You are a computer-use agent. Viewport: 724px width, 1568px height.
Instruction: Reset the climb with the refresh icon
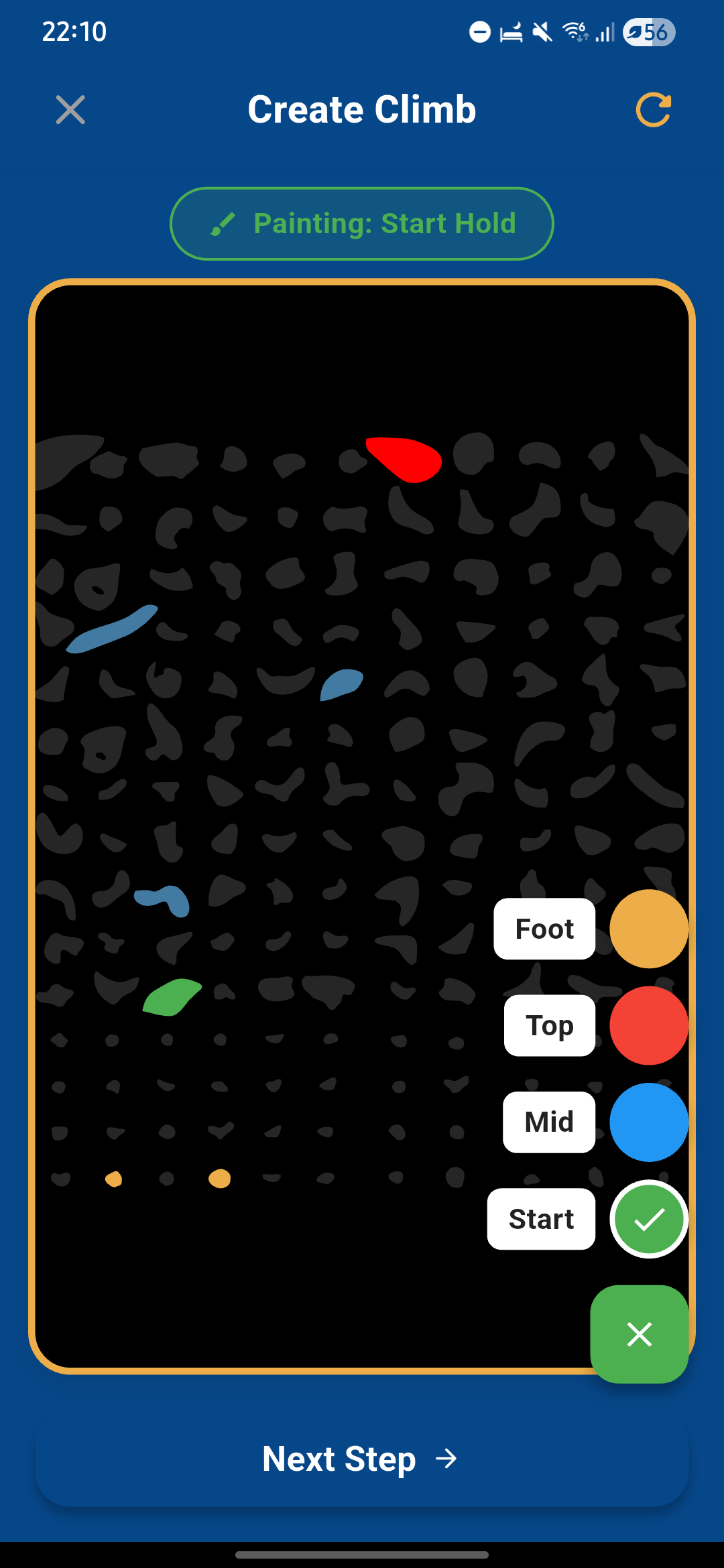(x=653, y=110)
